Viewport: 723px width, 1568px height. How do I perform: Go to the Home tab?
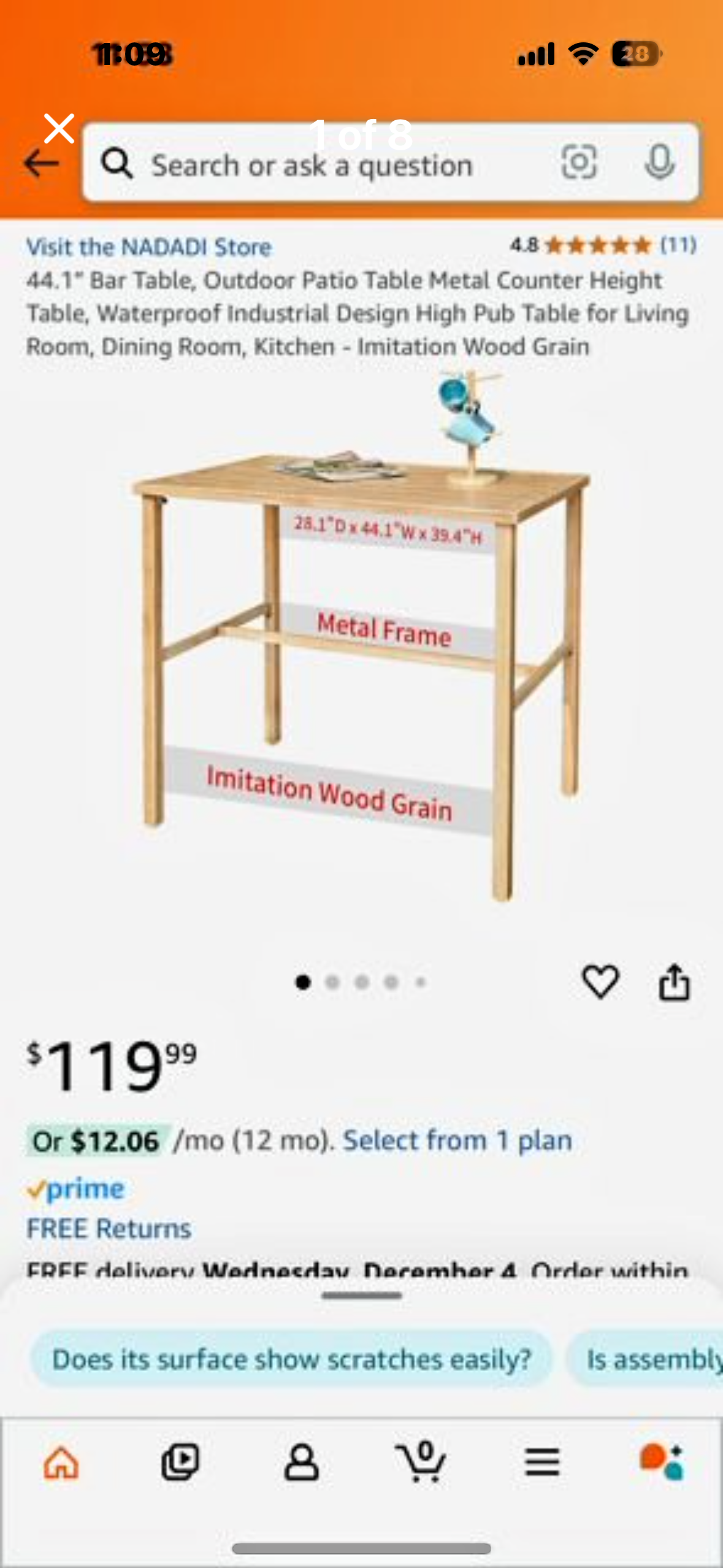coord(61,1462)
